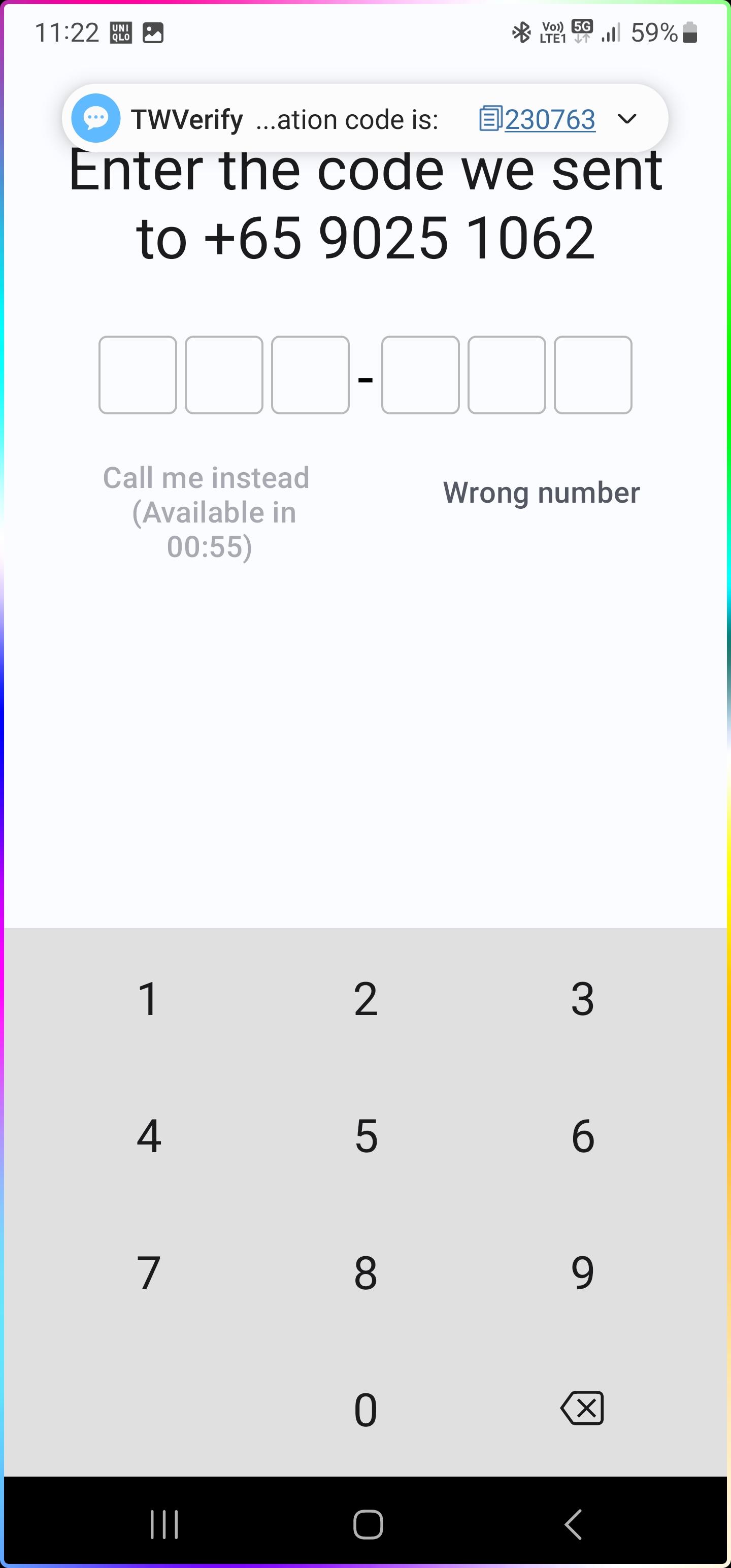The height and width of the screenshot is (1568, 731).
Task: Enter digit 0 on the keypad
Action: pos(366,1409)
